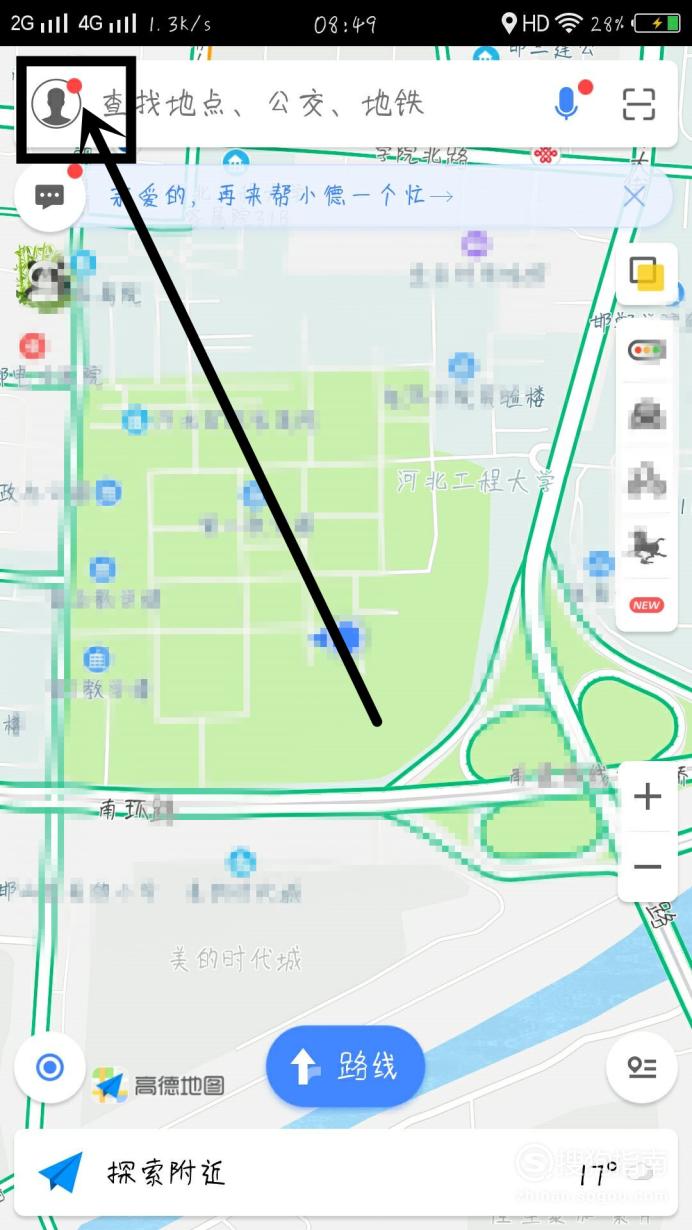Toggle the traffic light layer
The width and height of the screenshot is (692, 1230).
(646, 351)
